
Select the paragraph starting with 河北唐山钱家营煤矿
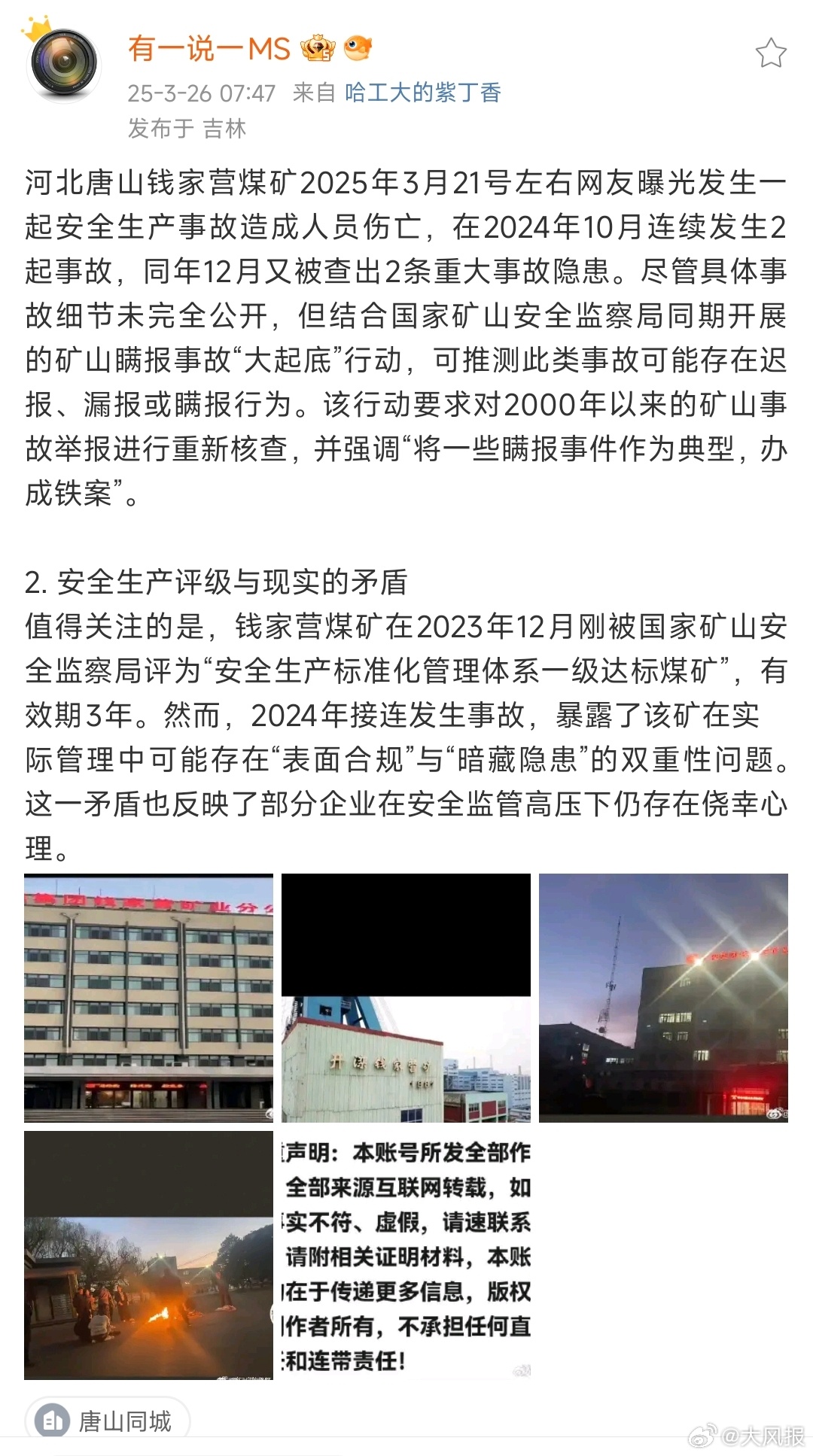(406, 331)
